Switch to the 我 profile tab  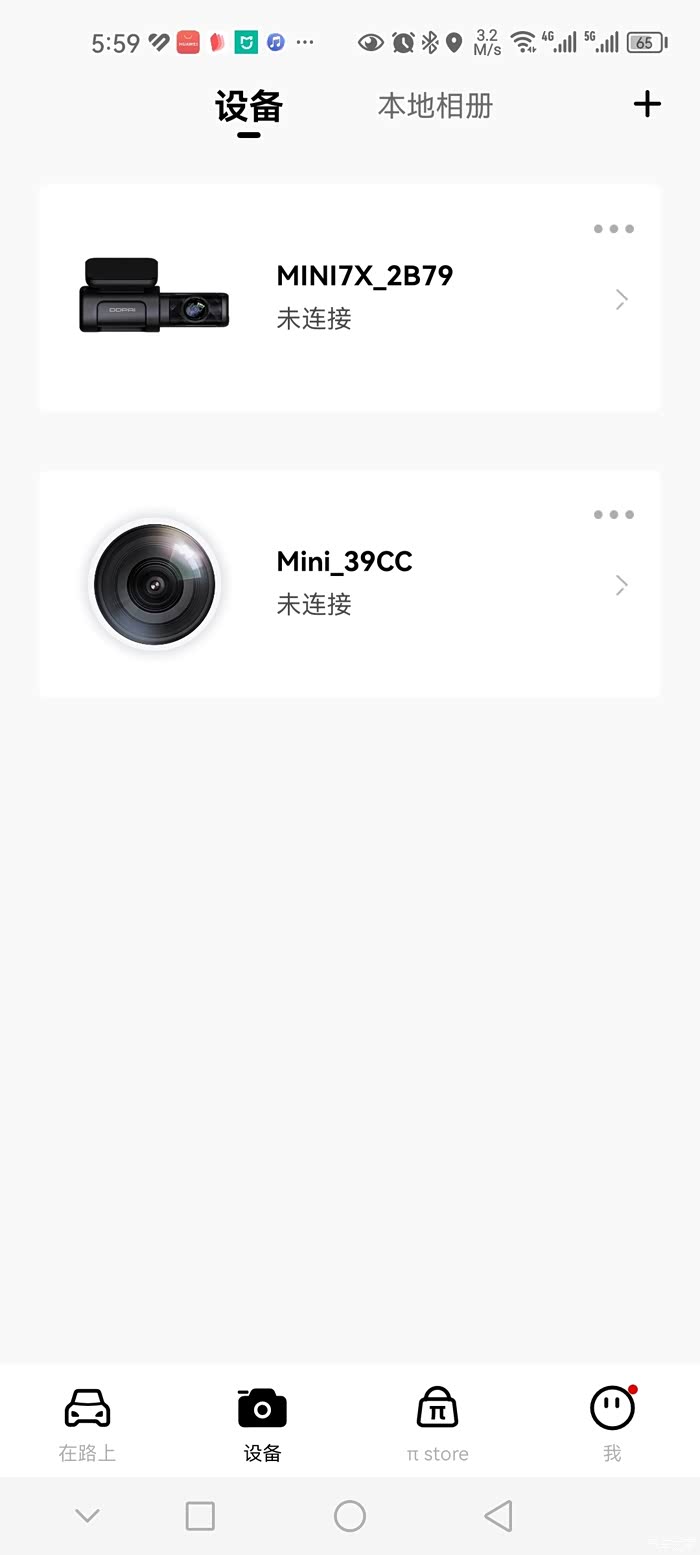pyautogui.click(x=612, y=1423)
